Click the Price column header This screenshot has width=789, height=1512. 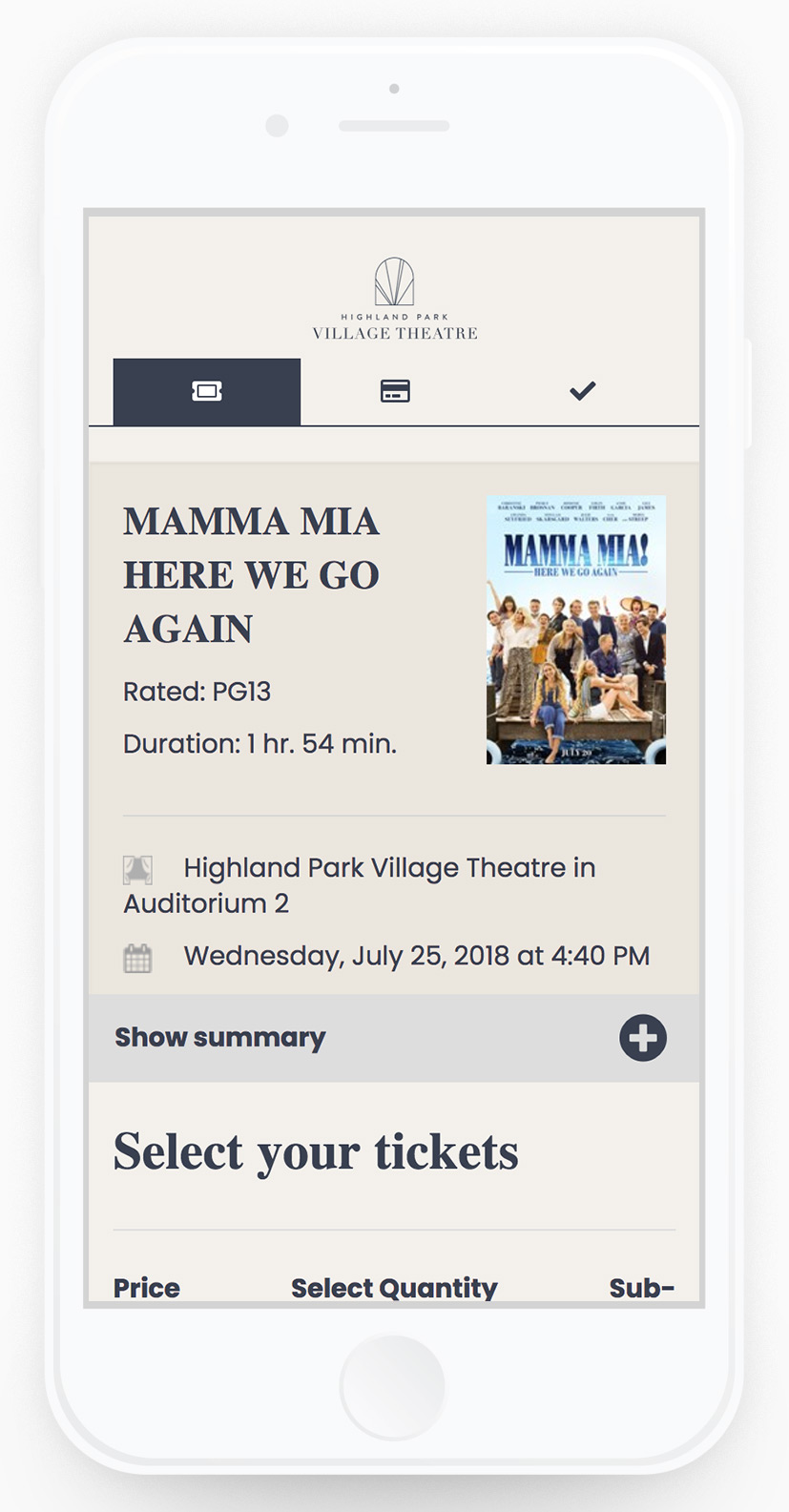[x=146, y=1288]
